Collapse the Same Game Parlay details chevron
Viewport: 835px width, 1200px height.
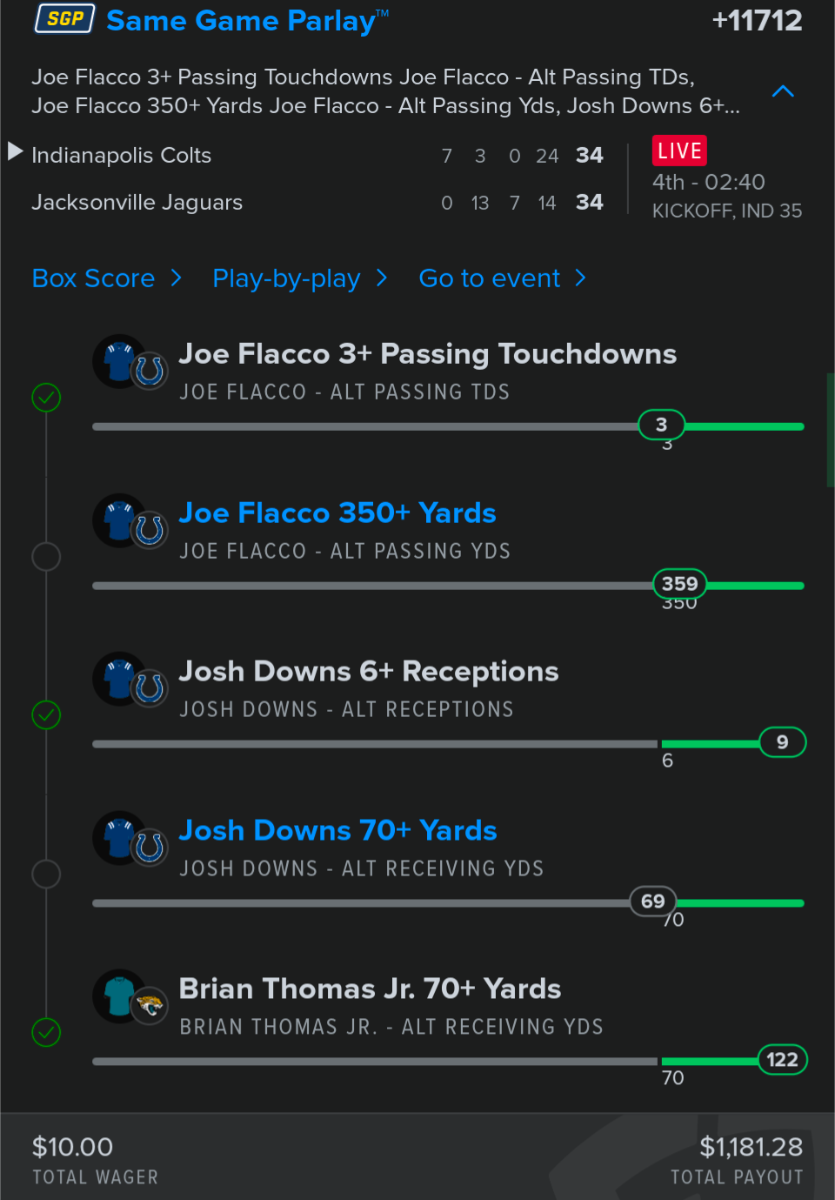click(783, 92)
